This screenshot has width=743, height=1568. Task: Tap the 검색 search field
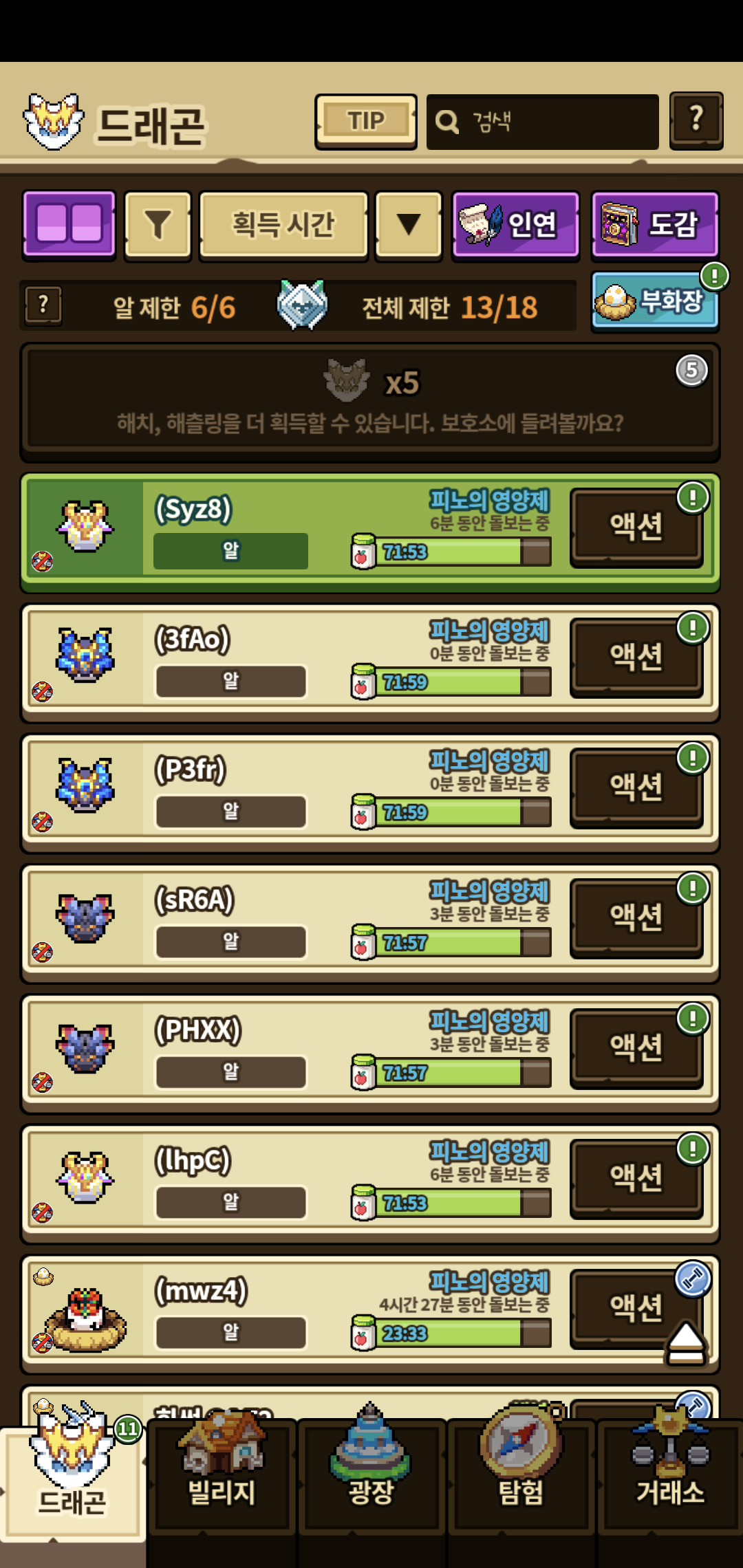tap(542, 122)
